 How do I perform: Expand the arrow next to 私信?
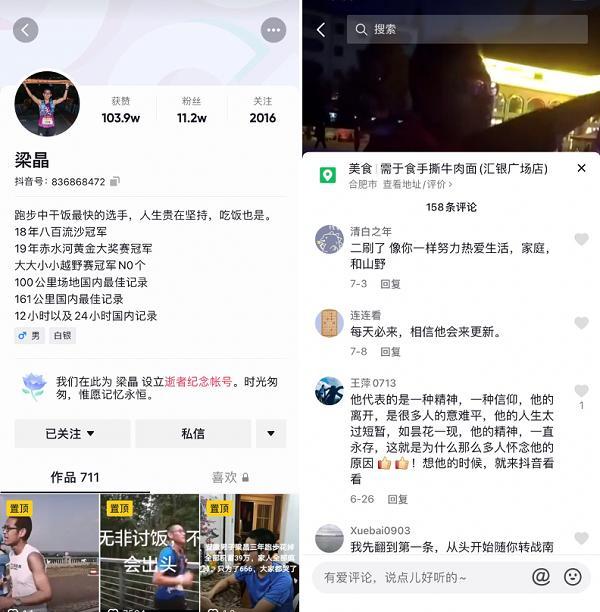click(270, 433)
